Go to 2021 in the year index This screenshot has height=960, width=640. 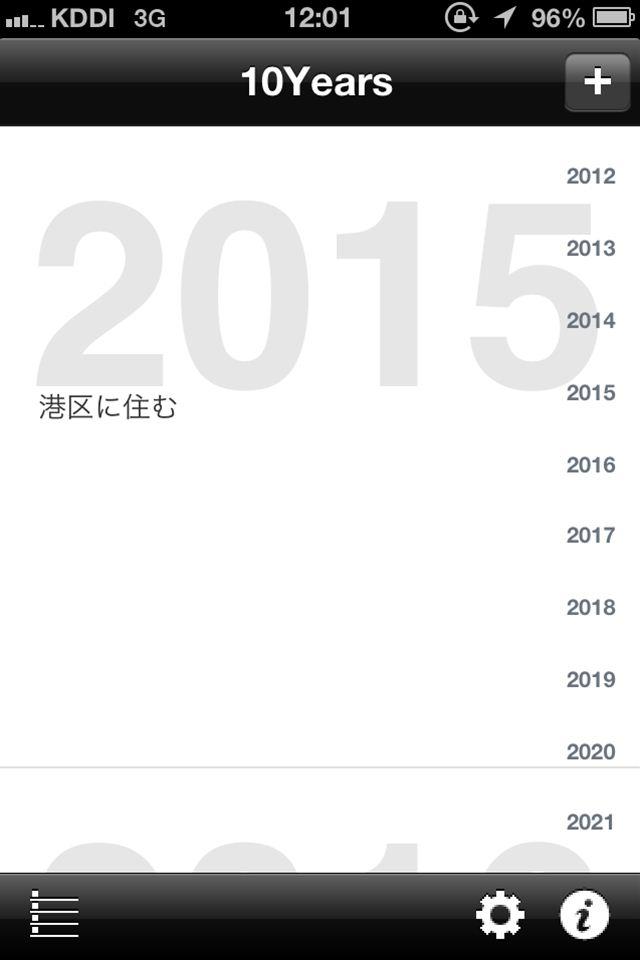pyautogui.click(x=591, y=822)
